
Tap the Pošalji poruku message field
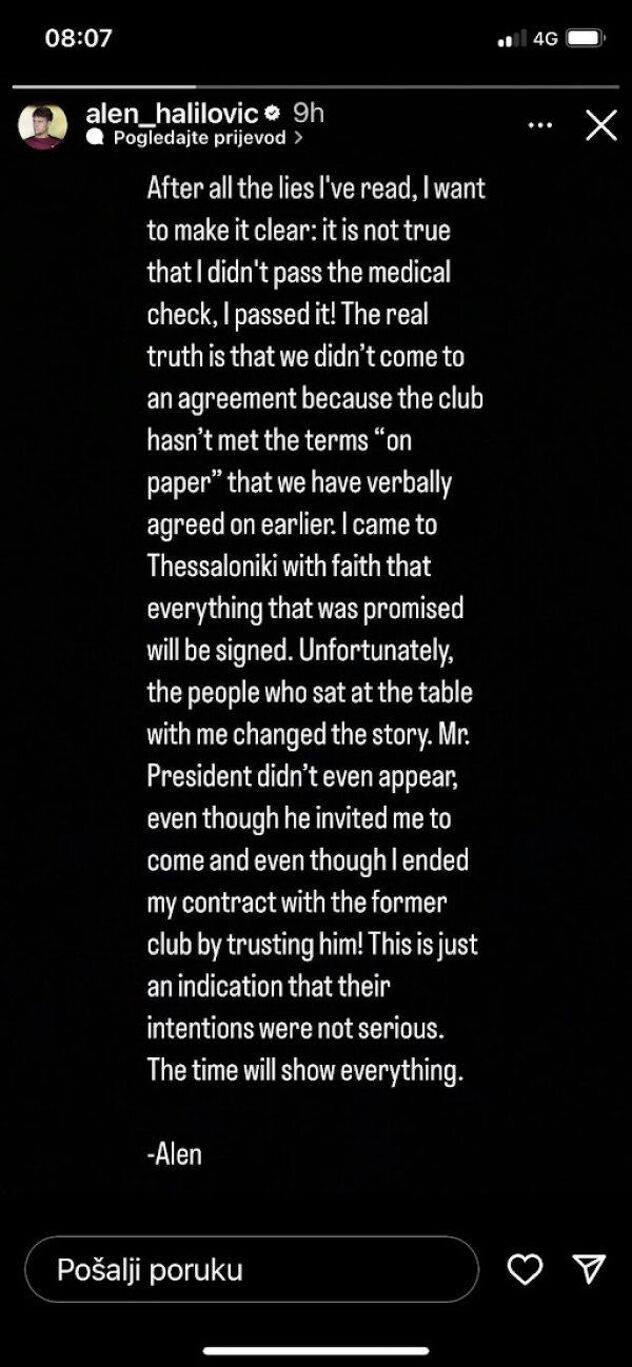[251, 1270]
